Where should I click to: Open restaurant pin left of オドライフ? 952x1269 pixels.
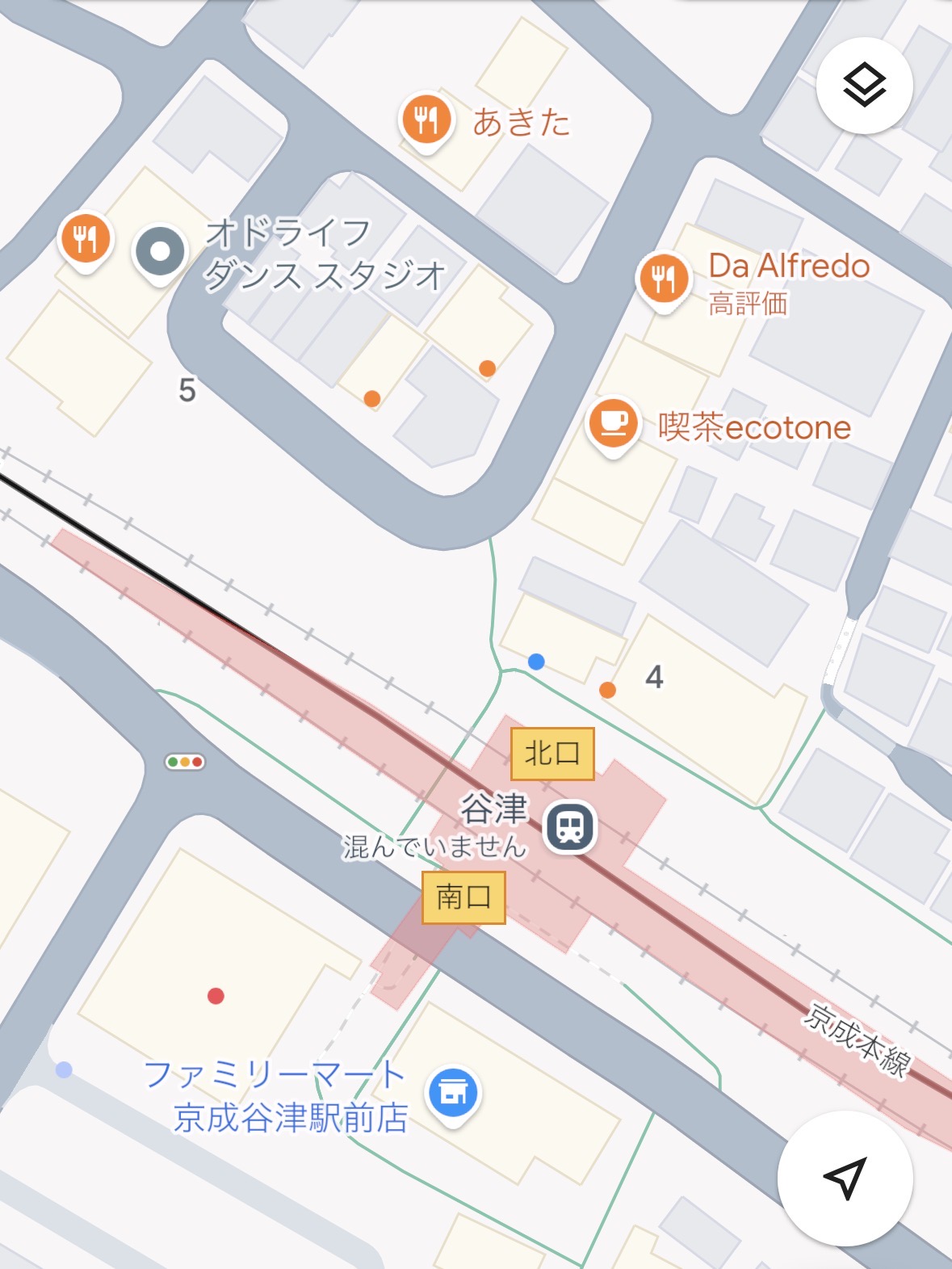pyautogui.click(x=85, y=238)
